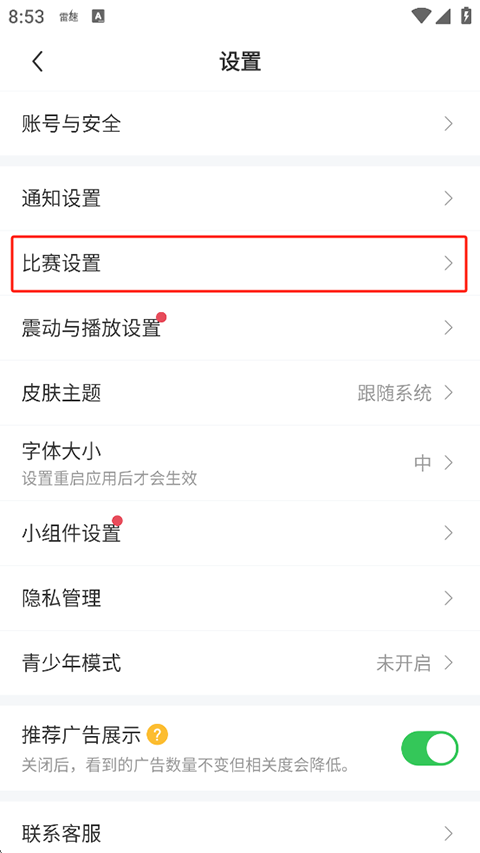This screenshot has width=480, height=853.
Task: Open 通知设置 row
Action: [x=240, y=199]
